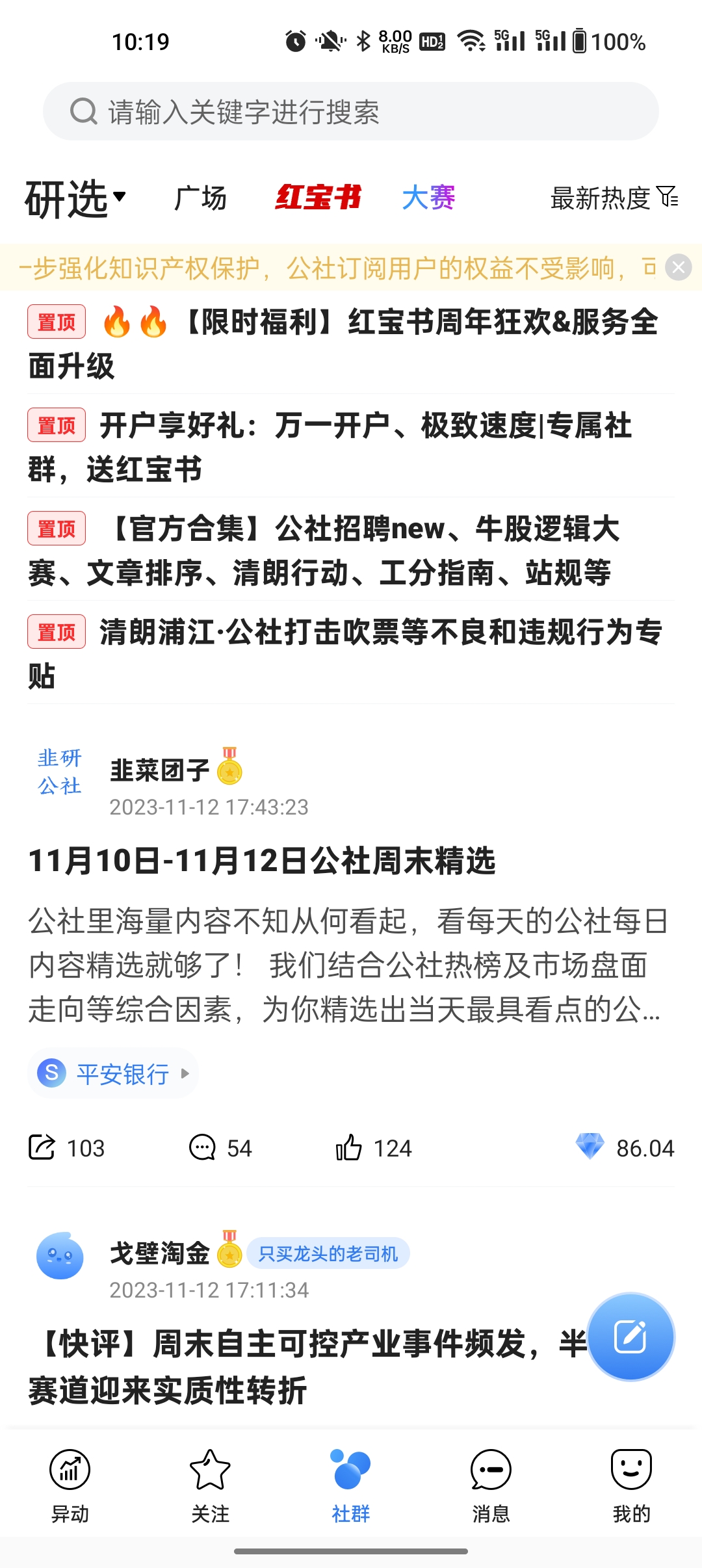This screenshot has height=1568, width=702.
Task: Tap the keyword search box
Action: [351, 112]
